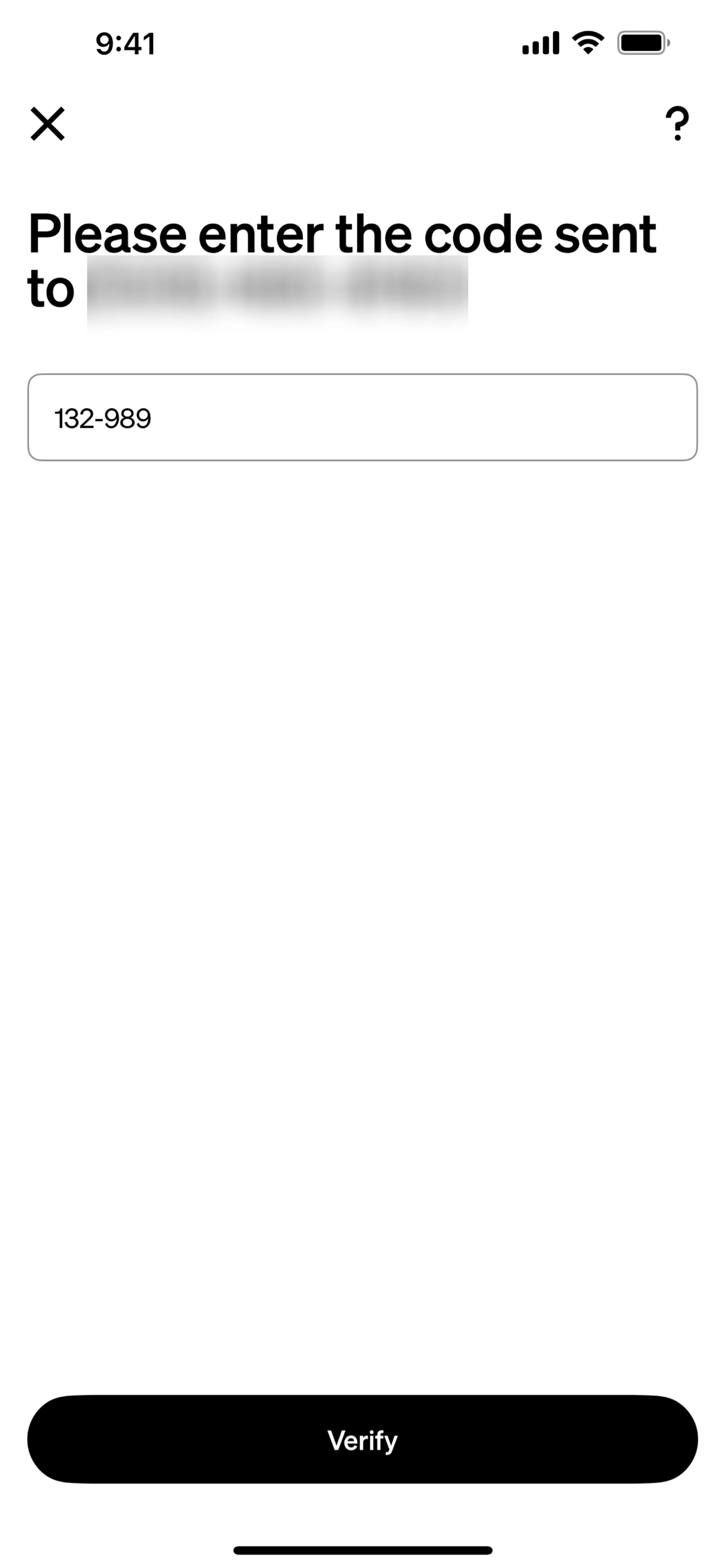Open the help question mark

(677, 124)
